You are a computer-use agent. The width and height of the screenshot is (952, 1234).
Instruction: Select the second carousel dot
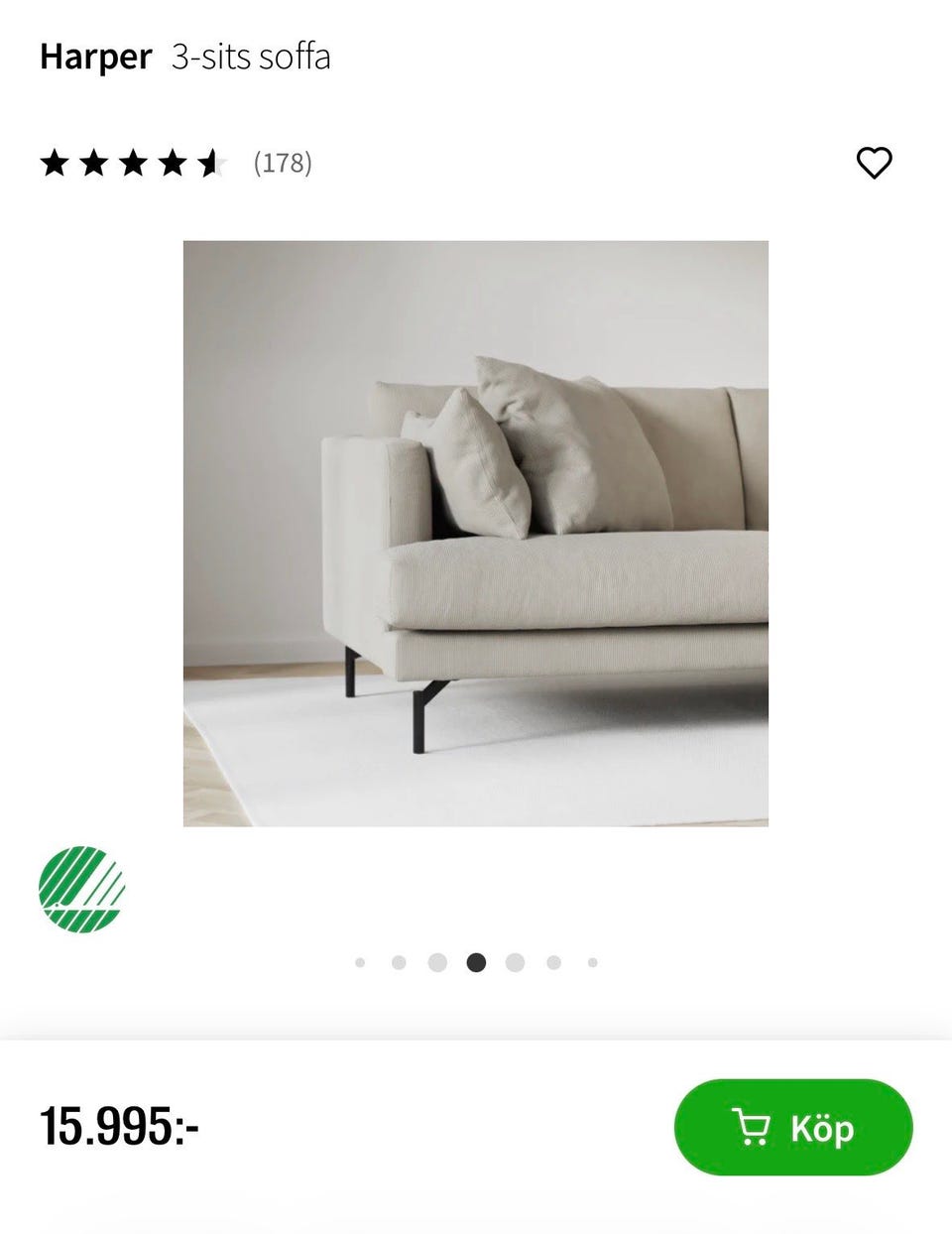pyautogui.click(x=399, y=962)
